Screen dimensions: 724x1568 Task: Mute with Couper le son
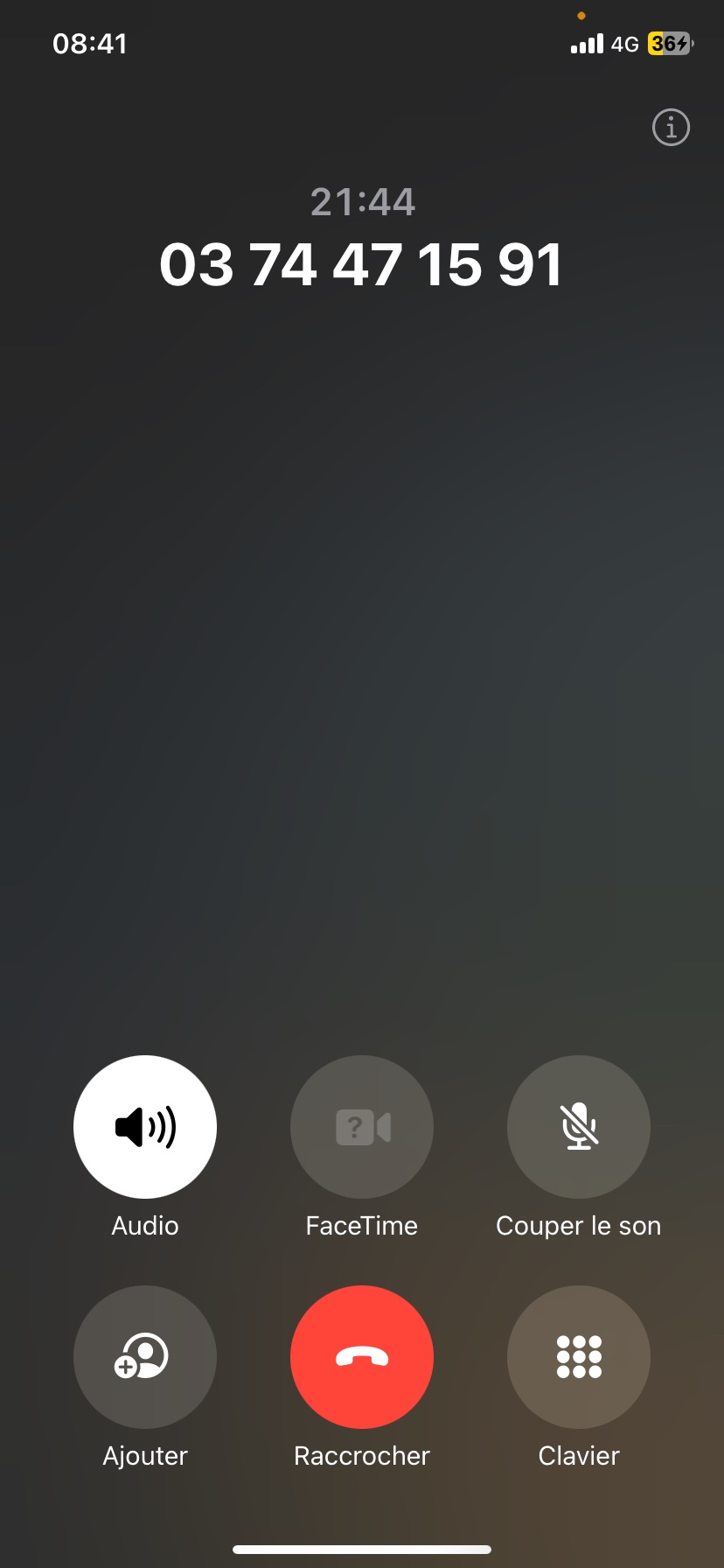[579, 1126]
